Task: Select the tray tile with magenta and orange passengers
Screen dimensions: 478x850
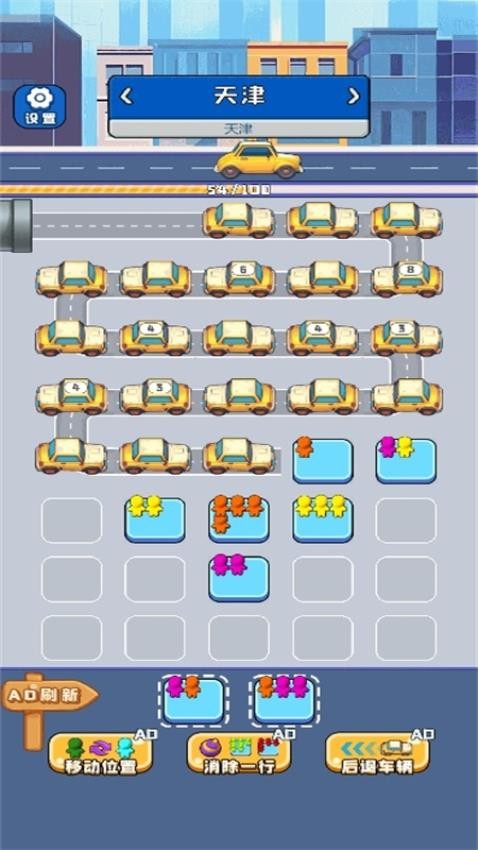Action: (x=193, y=700)
